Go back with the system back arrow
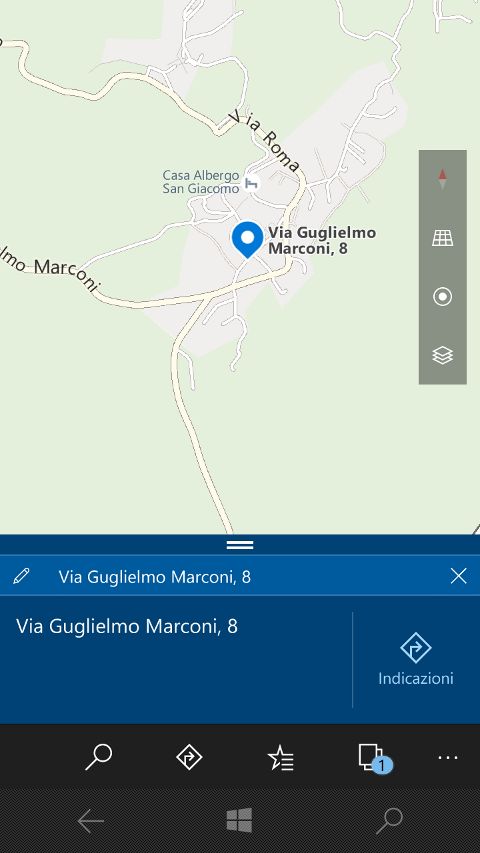The image size is (480, 853). [x=90, y=820]
